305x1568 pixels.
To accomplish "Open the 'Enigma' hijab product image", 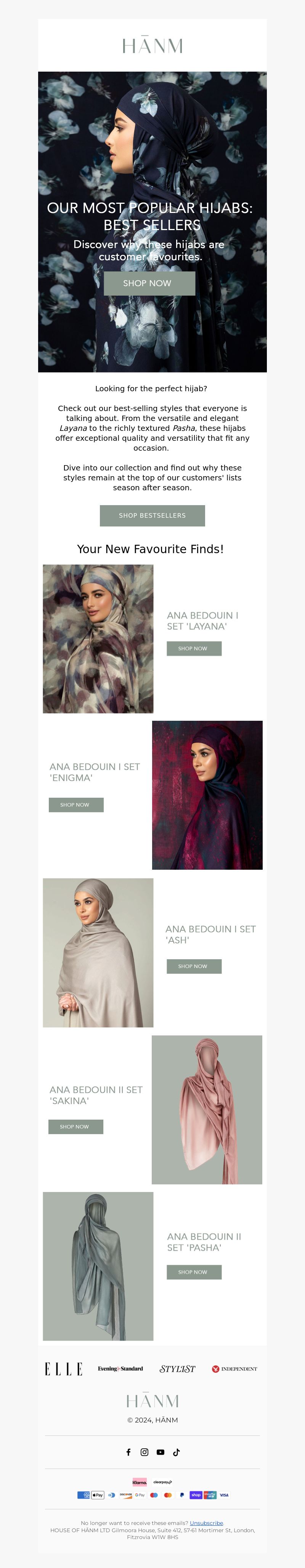I will point(207,795).
